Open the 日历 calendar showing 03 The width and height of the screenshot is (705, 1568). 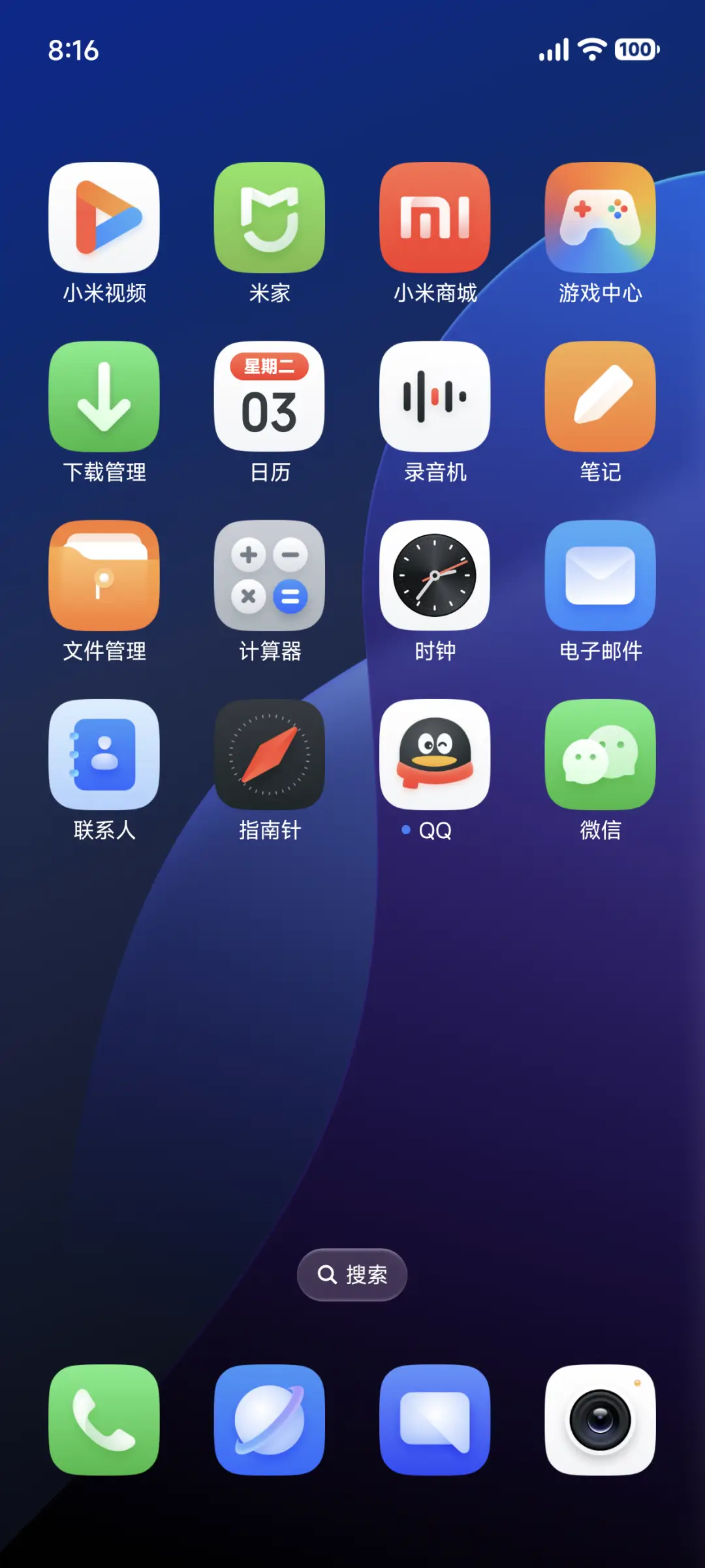pos(270,398)
